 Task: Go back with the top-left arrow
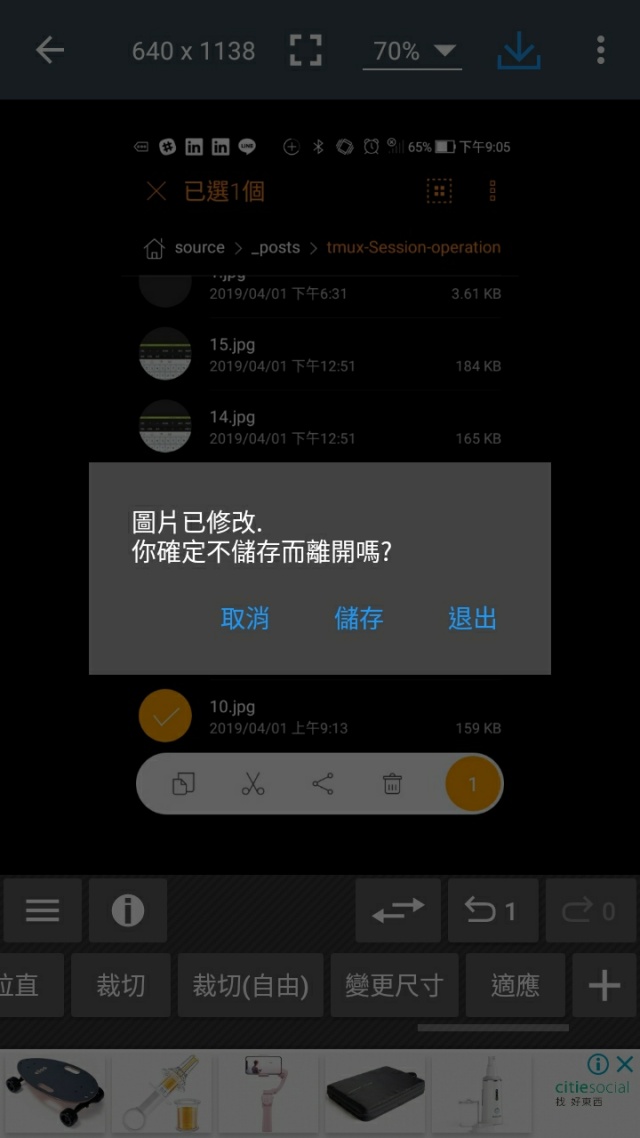coord(50,50)
